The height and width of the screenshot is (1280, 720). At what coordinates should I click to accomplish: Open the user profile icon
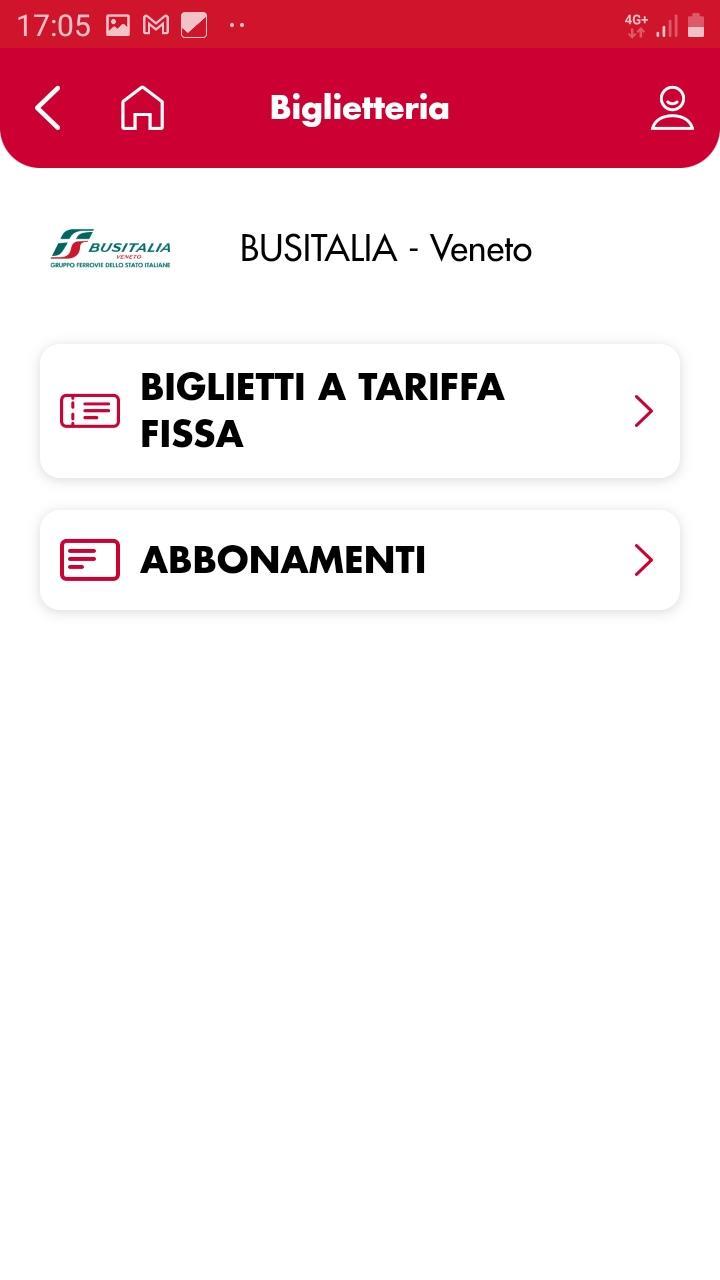[x=672, y=107]
